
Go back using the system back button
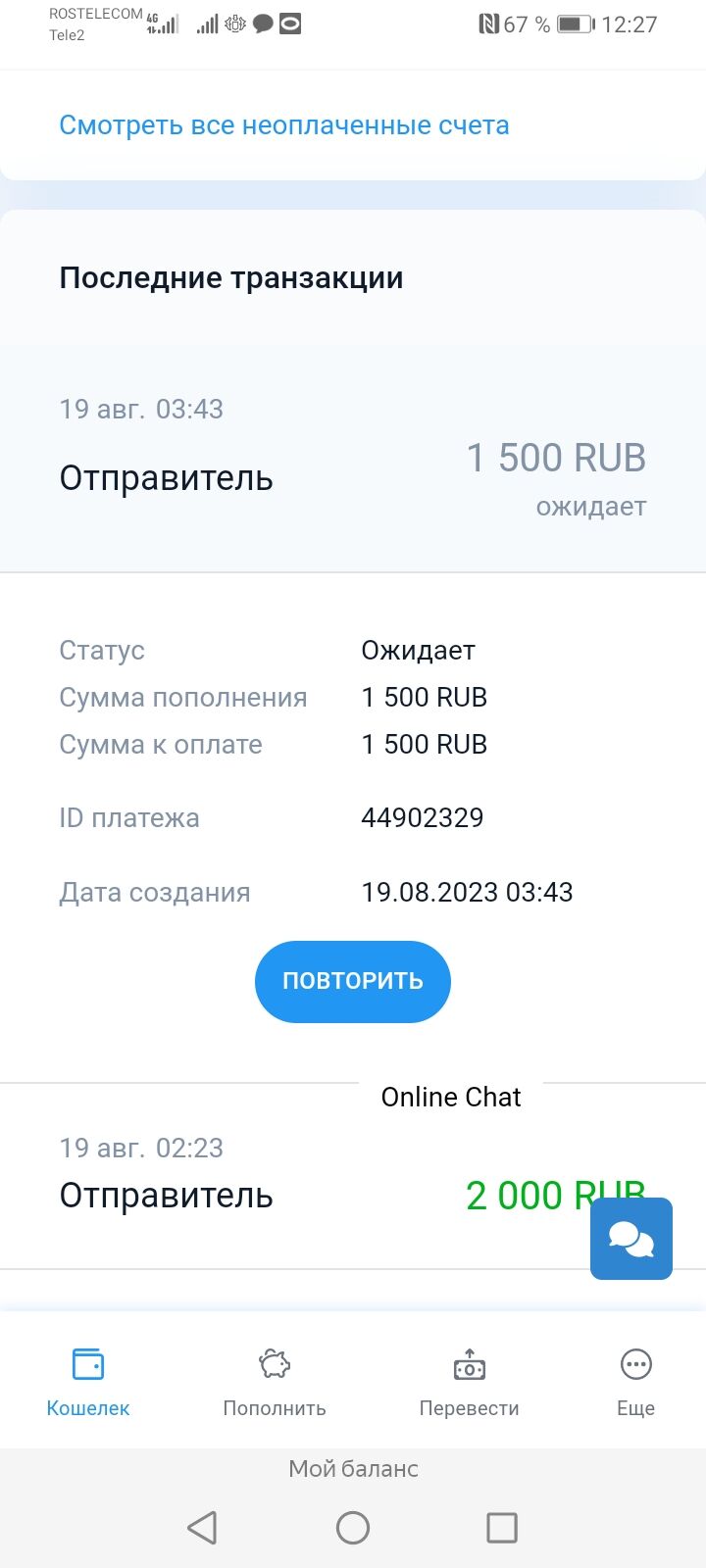coord(202,1527)
